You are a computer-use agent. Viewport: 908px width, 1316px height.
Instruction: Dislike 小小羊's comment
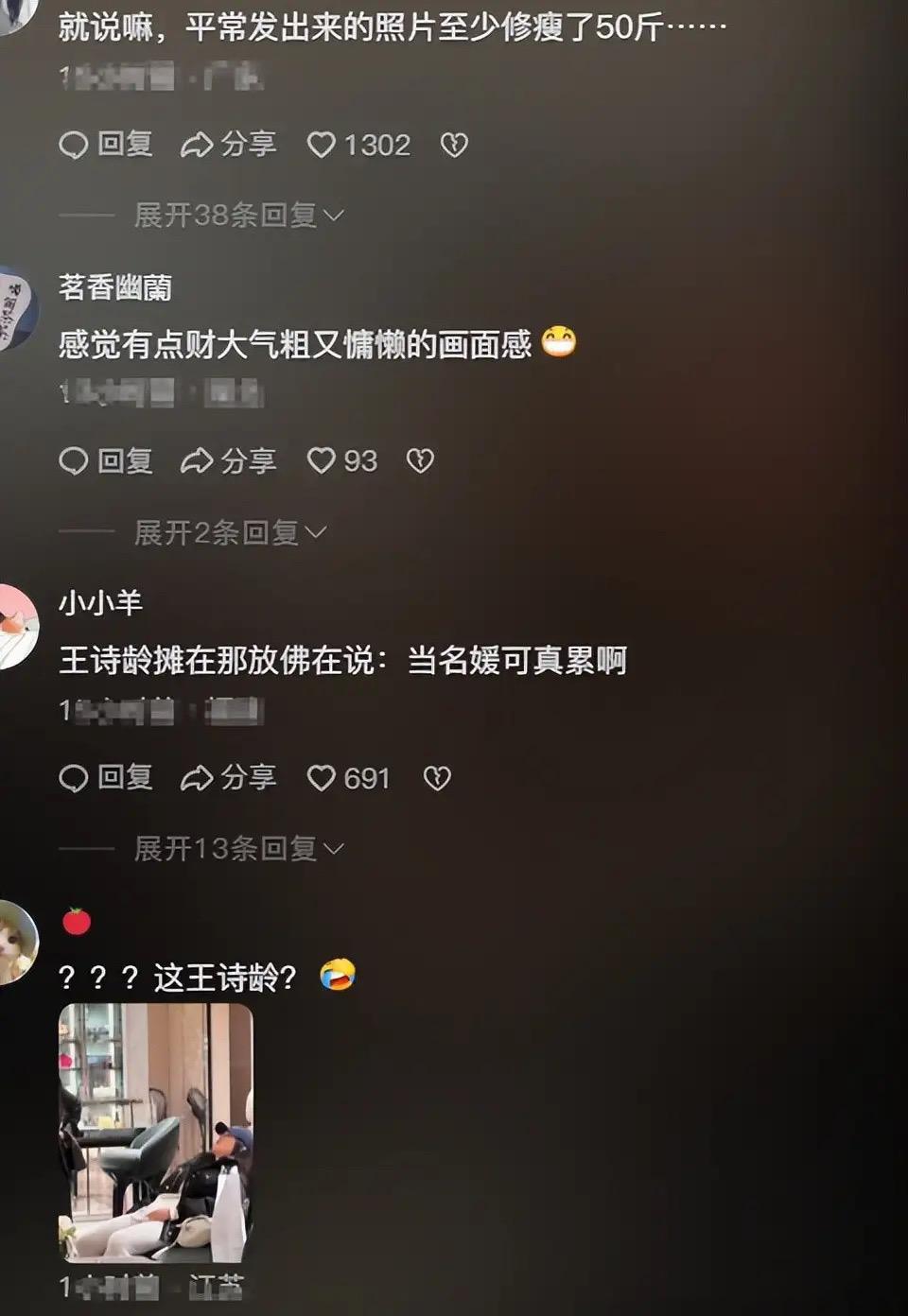436,778
